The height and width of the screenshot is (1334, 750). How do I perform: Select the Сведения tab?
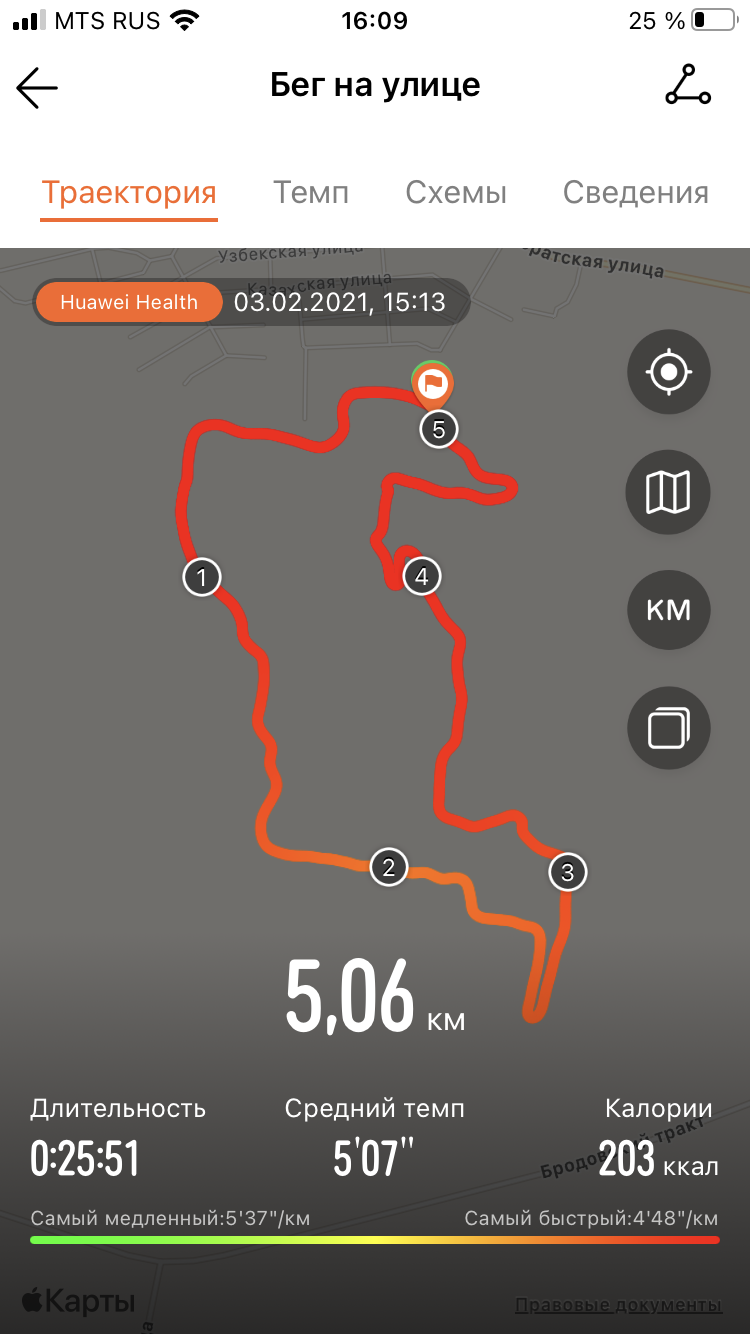click(x=636, y=192)
